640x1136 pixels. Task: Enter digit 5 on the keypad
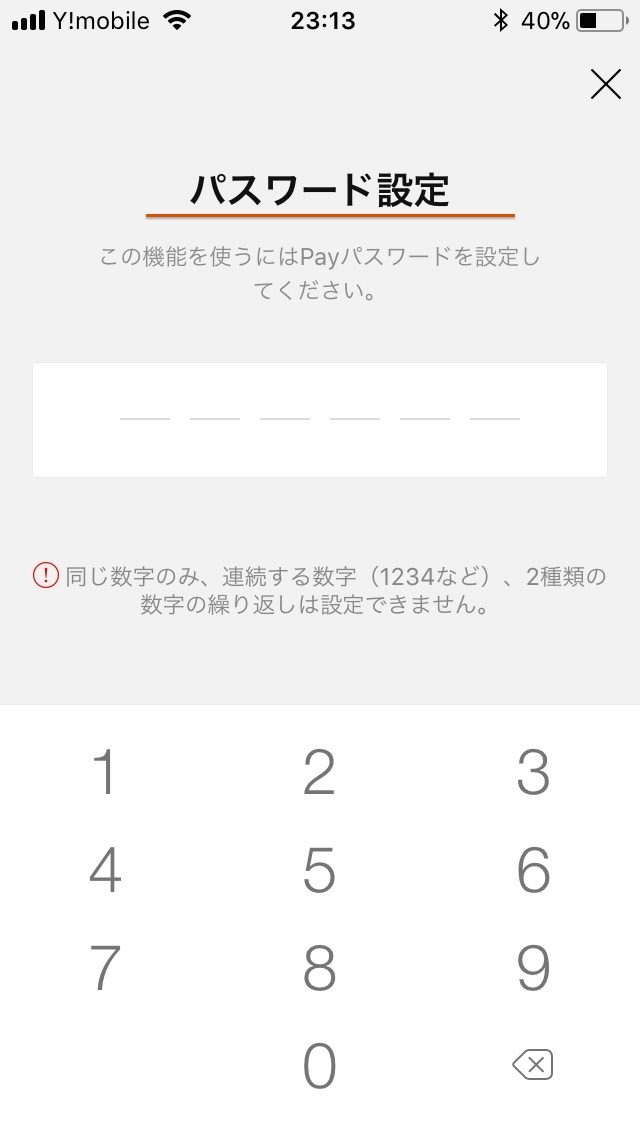(320, 869)
